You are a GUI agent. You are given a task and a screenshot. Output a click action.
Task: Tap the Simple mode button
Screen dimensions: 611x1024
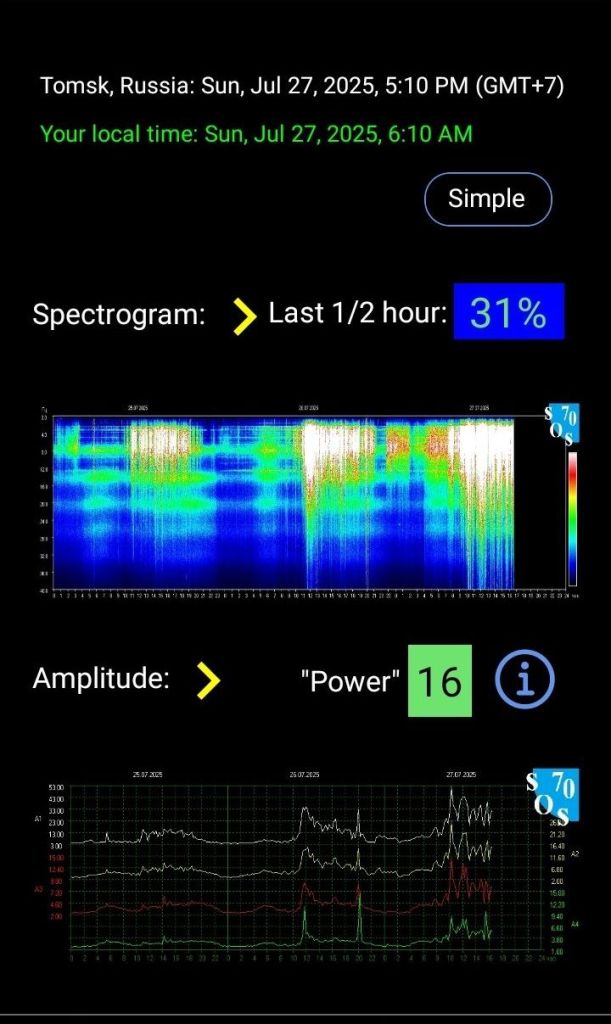(488, 199)
